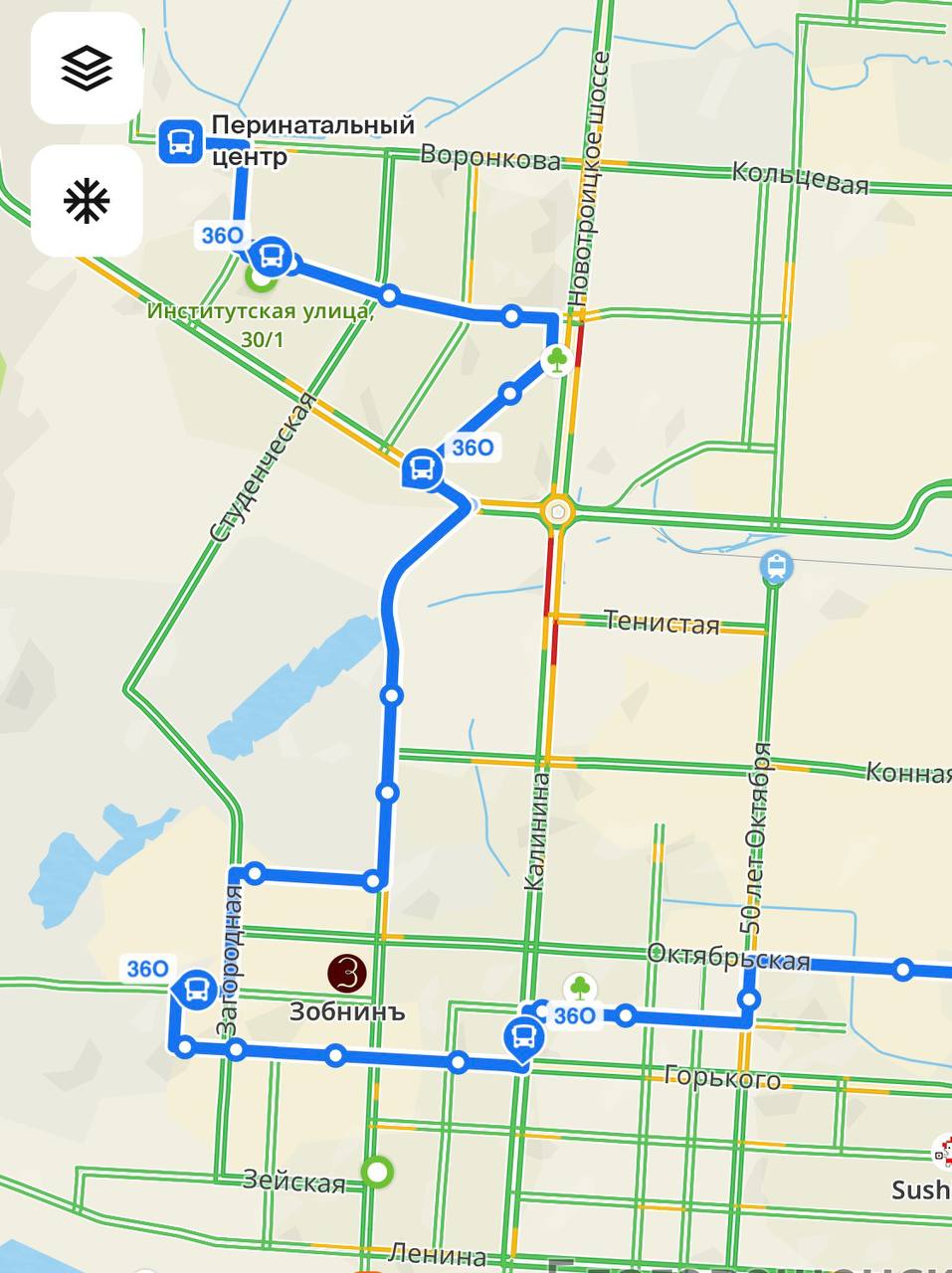952x1273 pixels.
Task: Select the Перинатальный центр bus stop
Action: pos(180,141)
